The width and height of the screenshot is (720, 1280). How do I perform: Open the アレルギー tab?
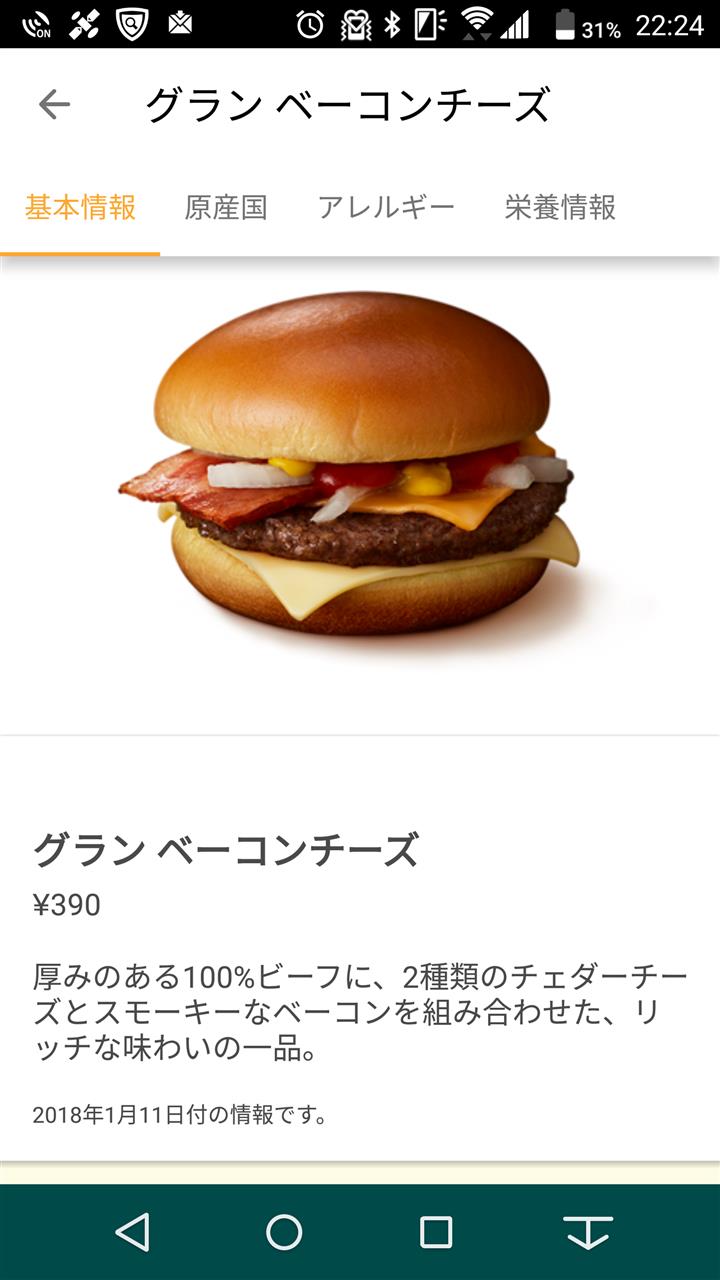pos(386,208)
